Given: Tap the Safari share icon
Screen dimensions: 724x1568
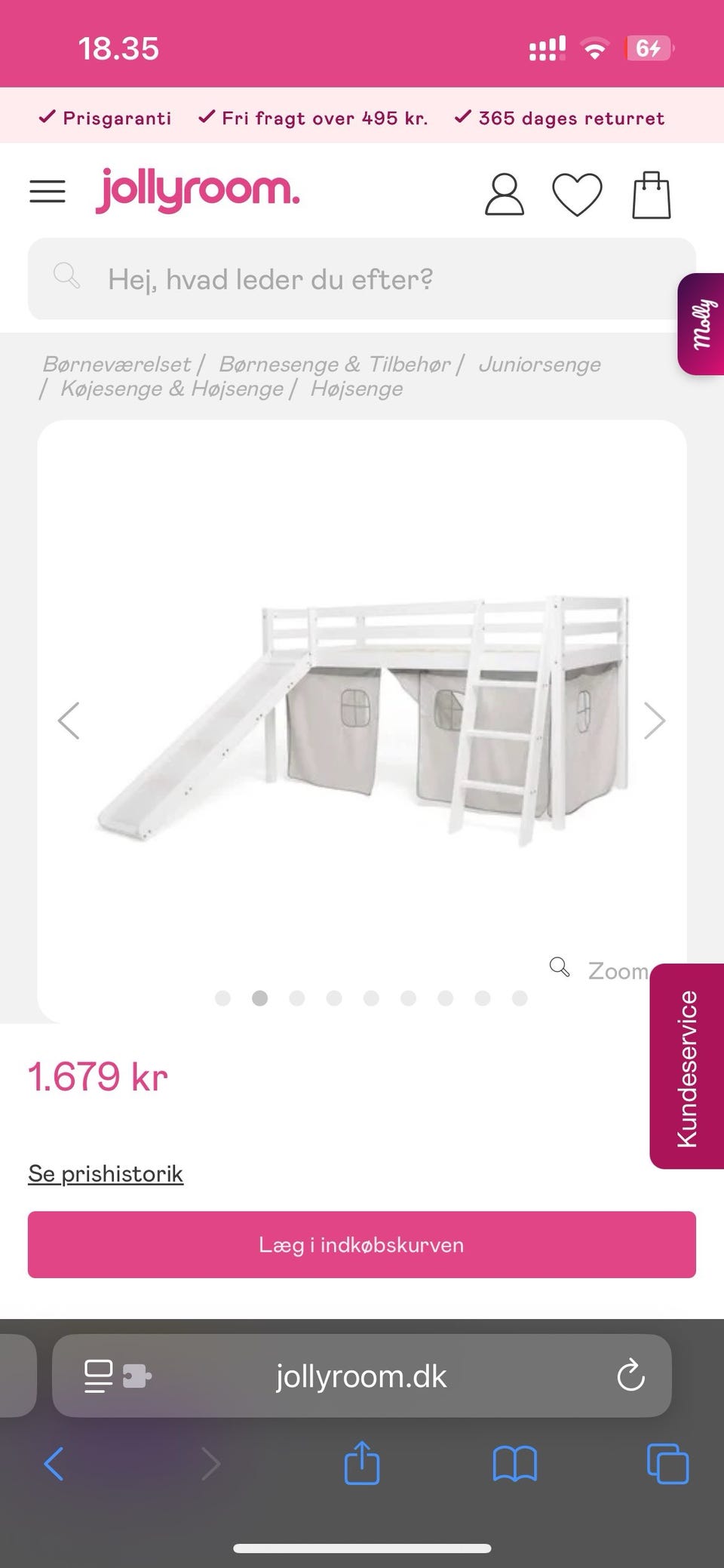Looking at the screenshot, I should (x=361, y=1465).
